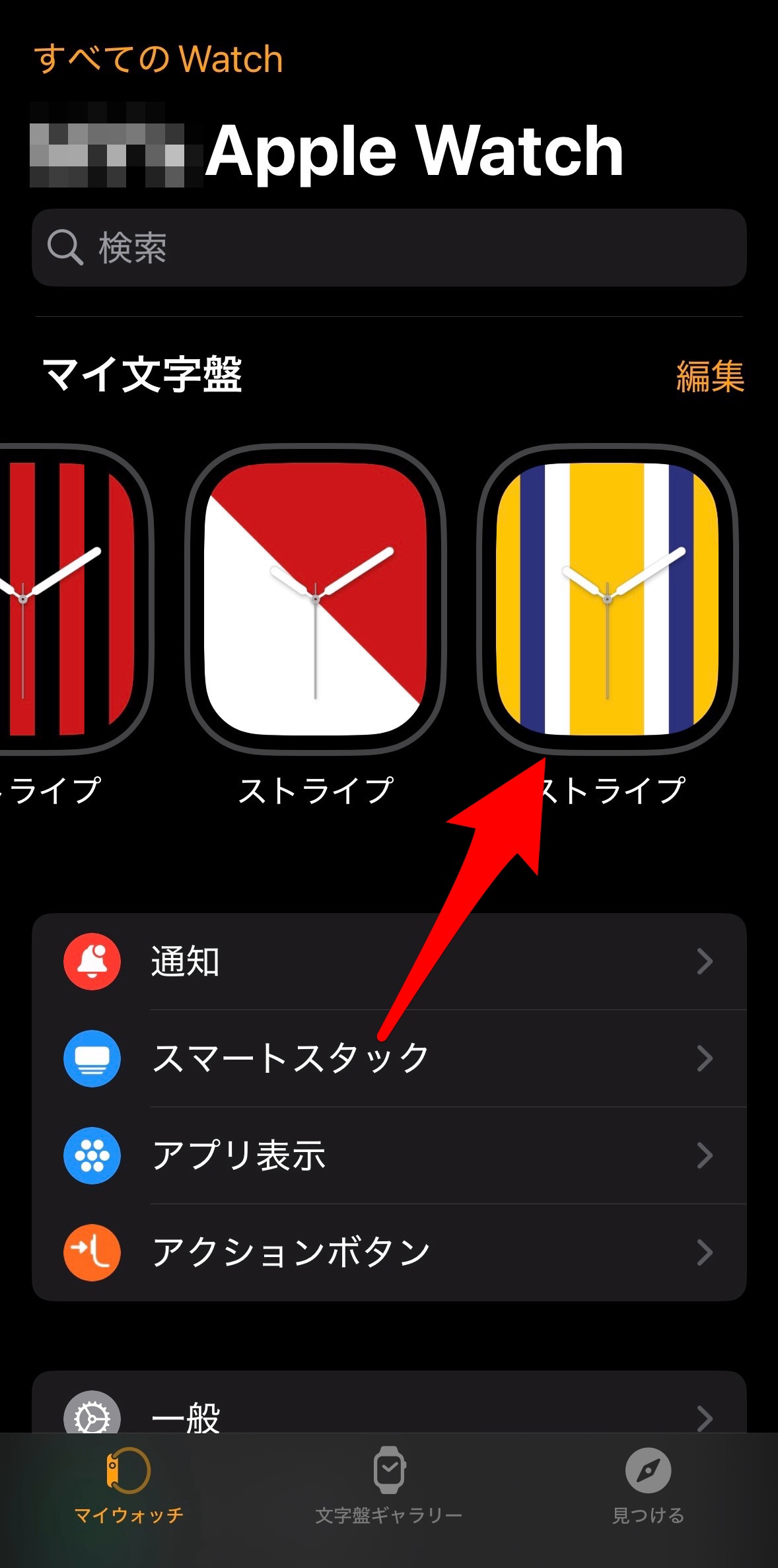Open アプリ表示 settings

pos(389,1155)
